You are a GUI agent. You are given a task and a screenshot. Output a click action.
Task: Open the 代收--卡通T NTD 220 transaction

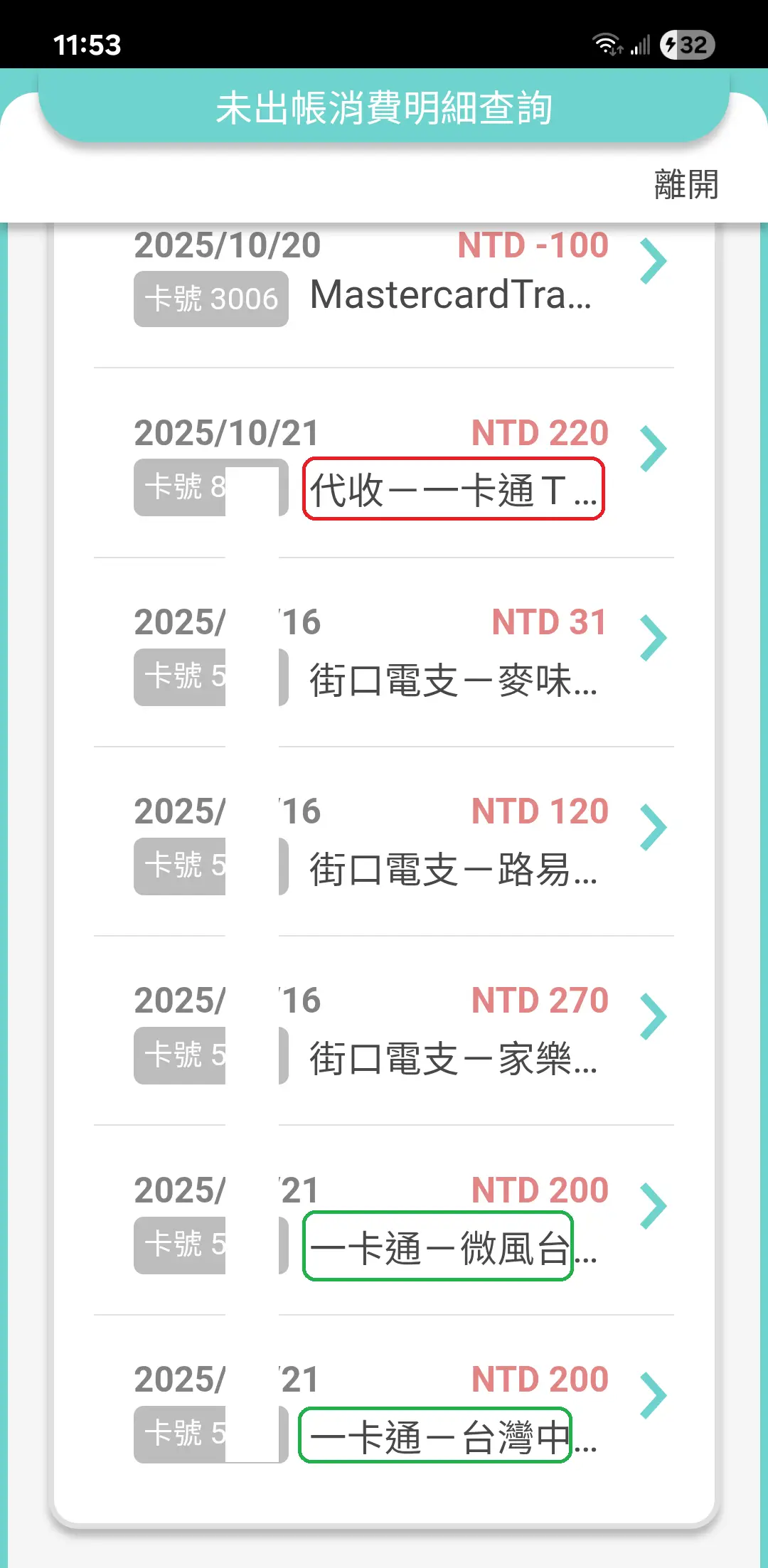(x=653, y=449)
